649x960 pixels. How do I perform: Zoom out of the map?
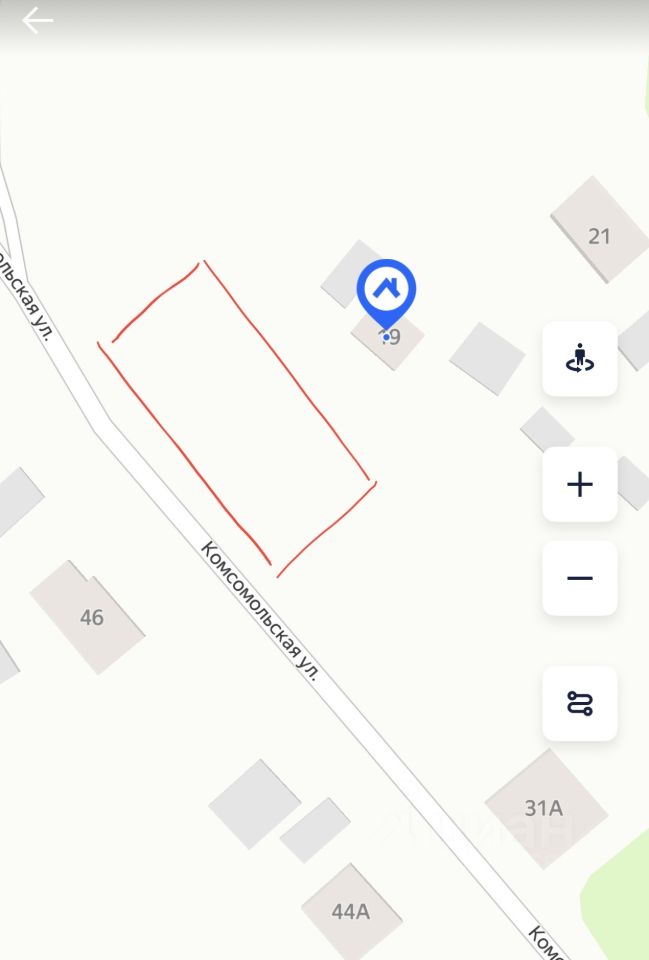[x=579, y=578]
